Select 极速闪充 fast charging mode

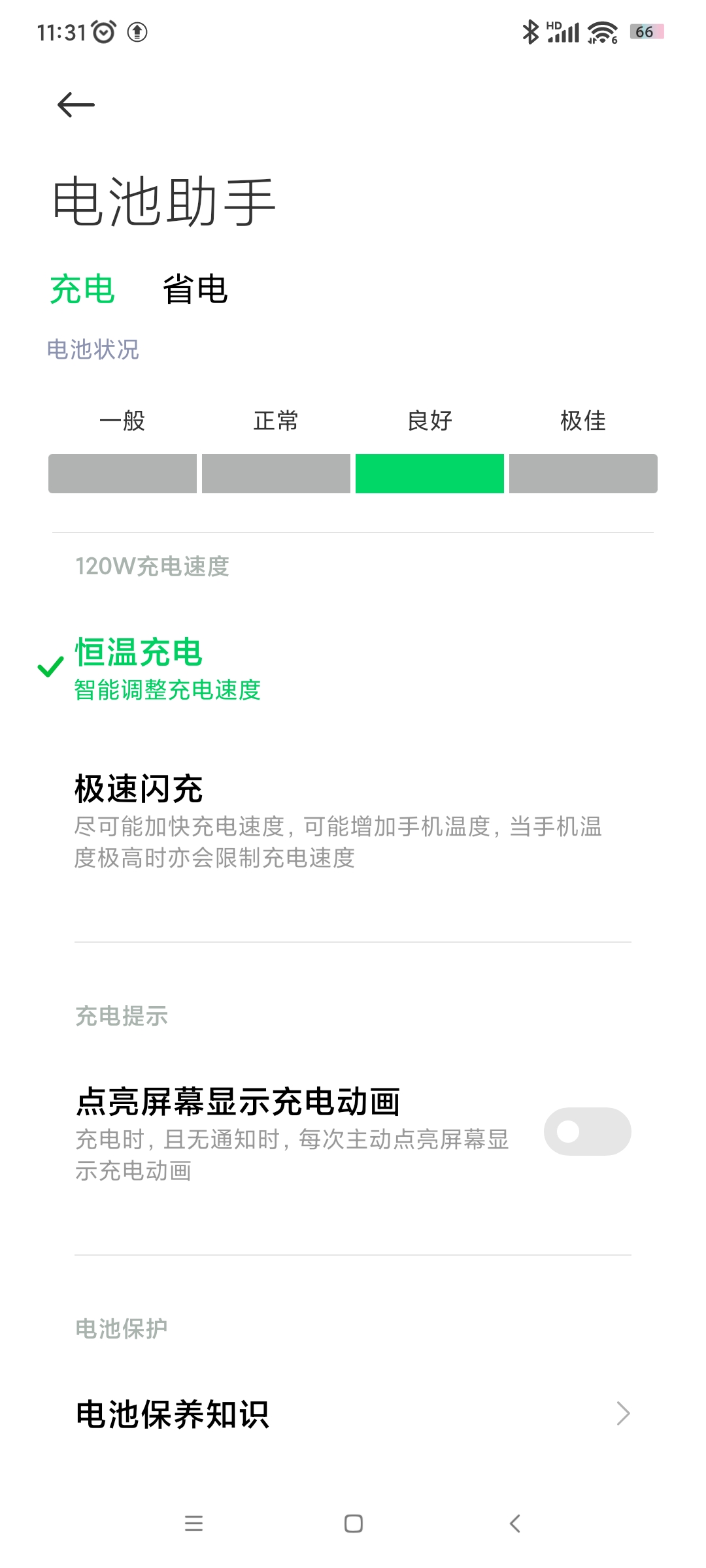[x=337, y=821]
